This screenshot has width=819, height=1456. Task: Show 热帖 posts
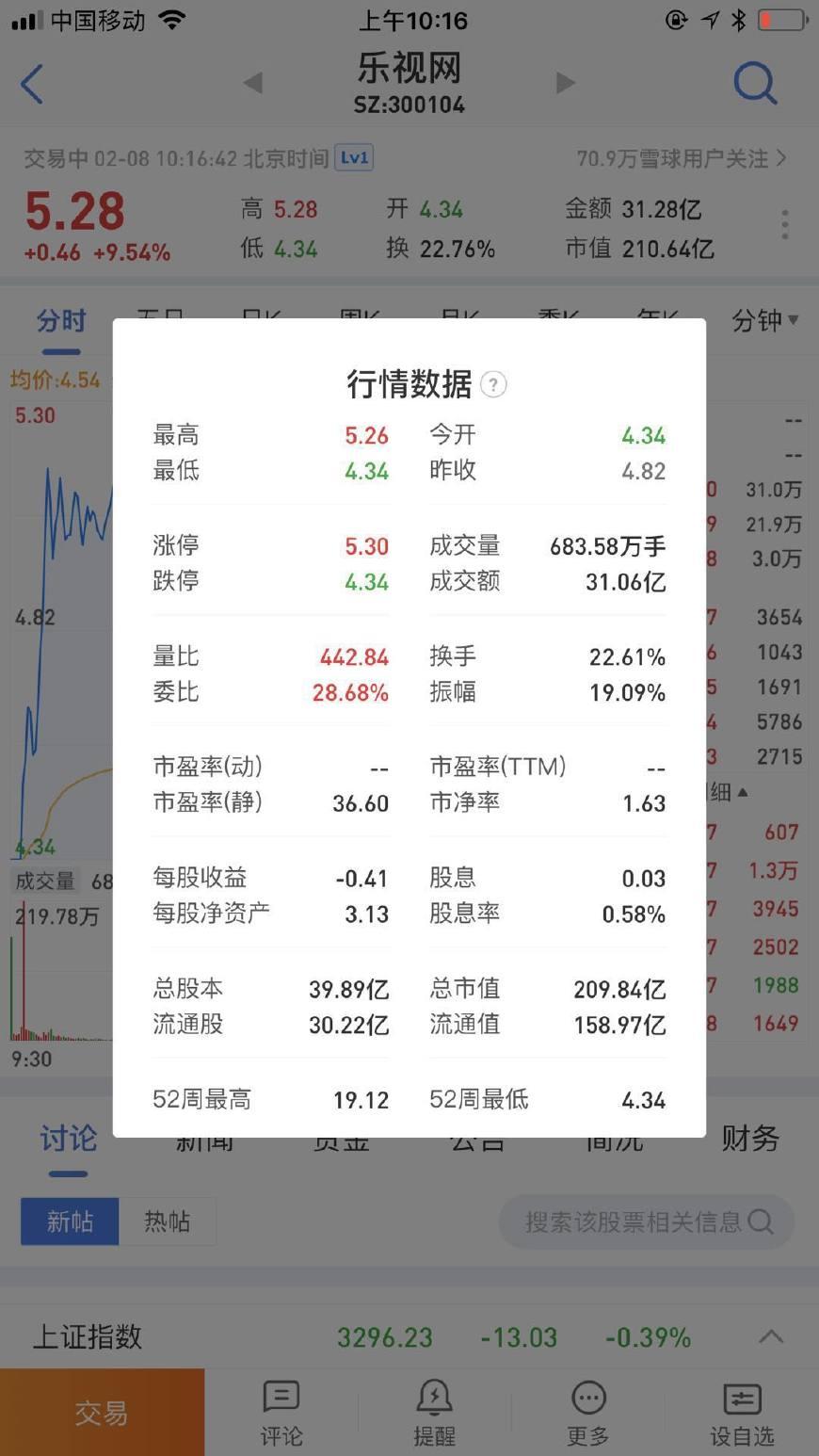click(167, 1221)
